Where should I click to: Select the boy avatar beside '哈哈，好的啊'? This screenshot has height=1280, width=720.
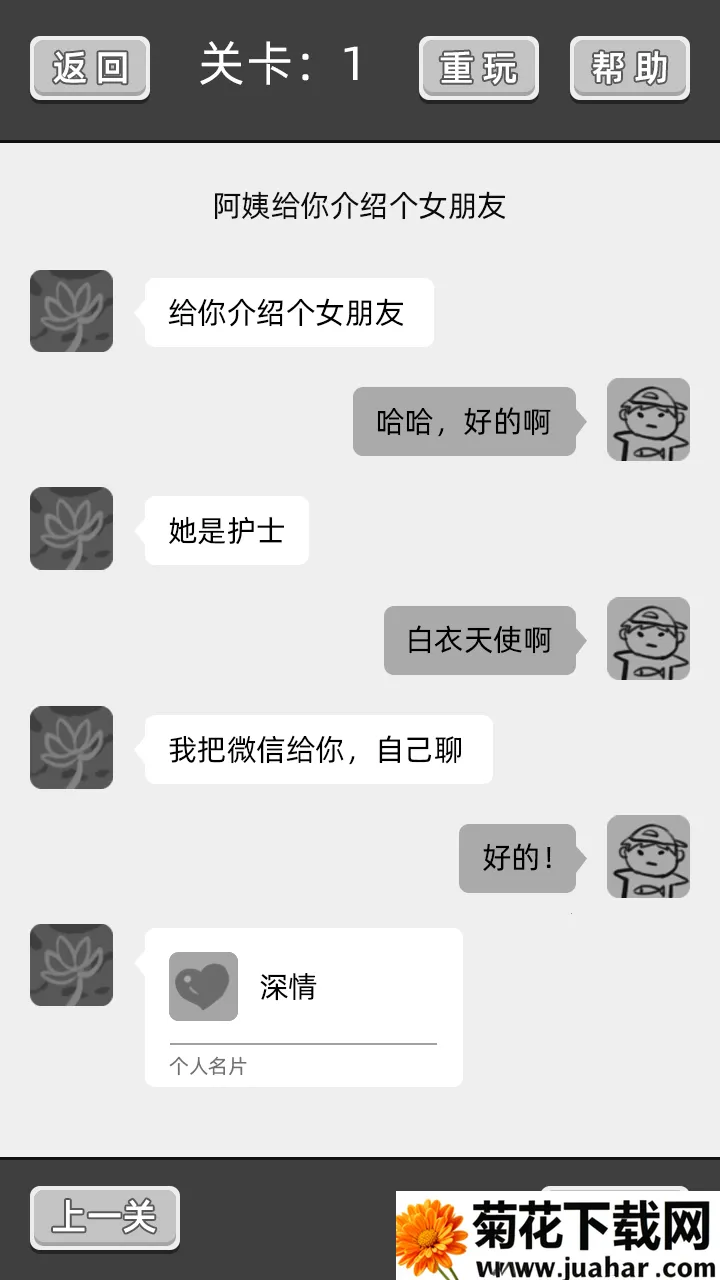(648, 420)
